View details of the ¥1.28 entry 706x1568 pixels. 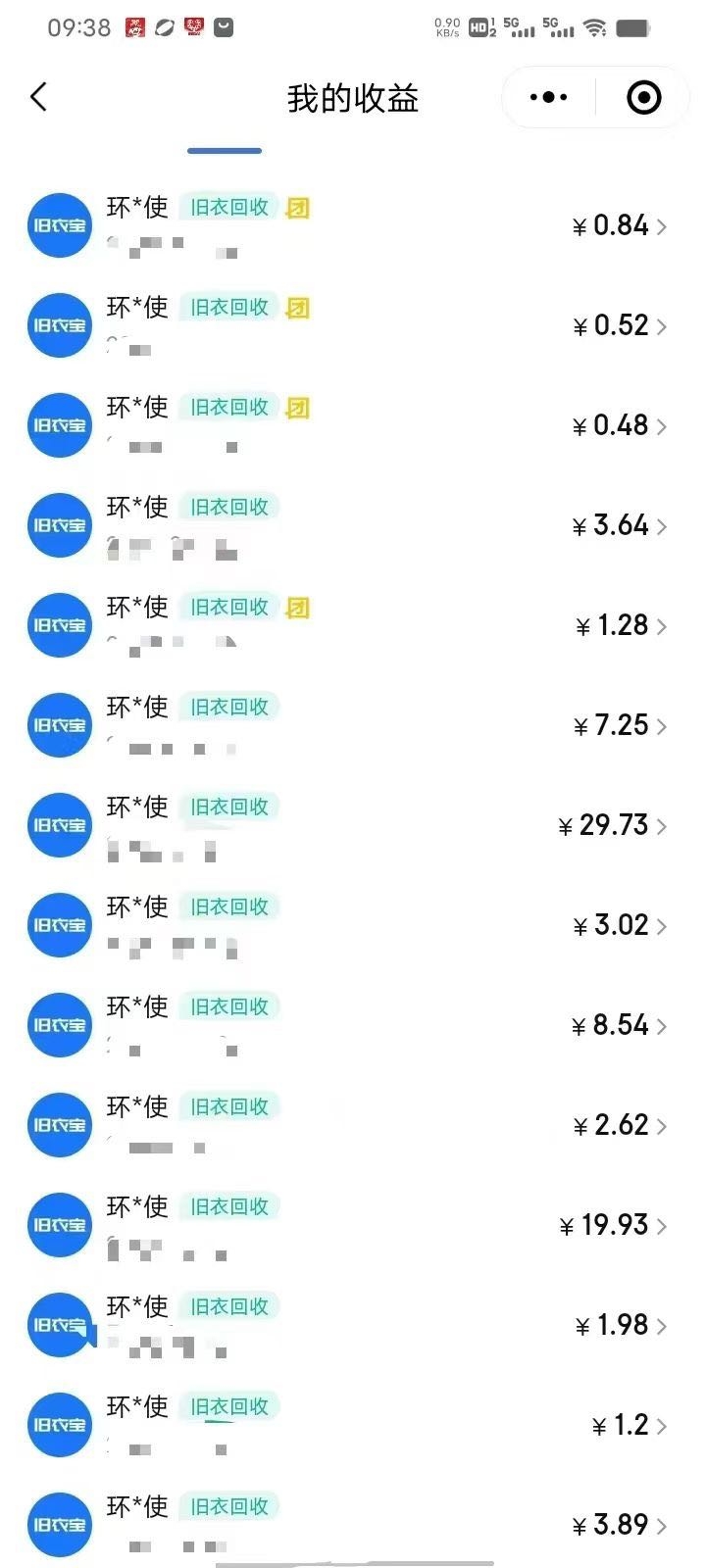[x=353, y=626]
